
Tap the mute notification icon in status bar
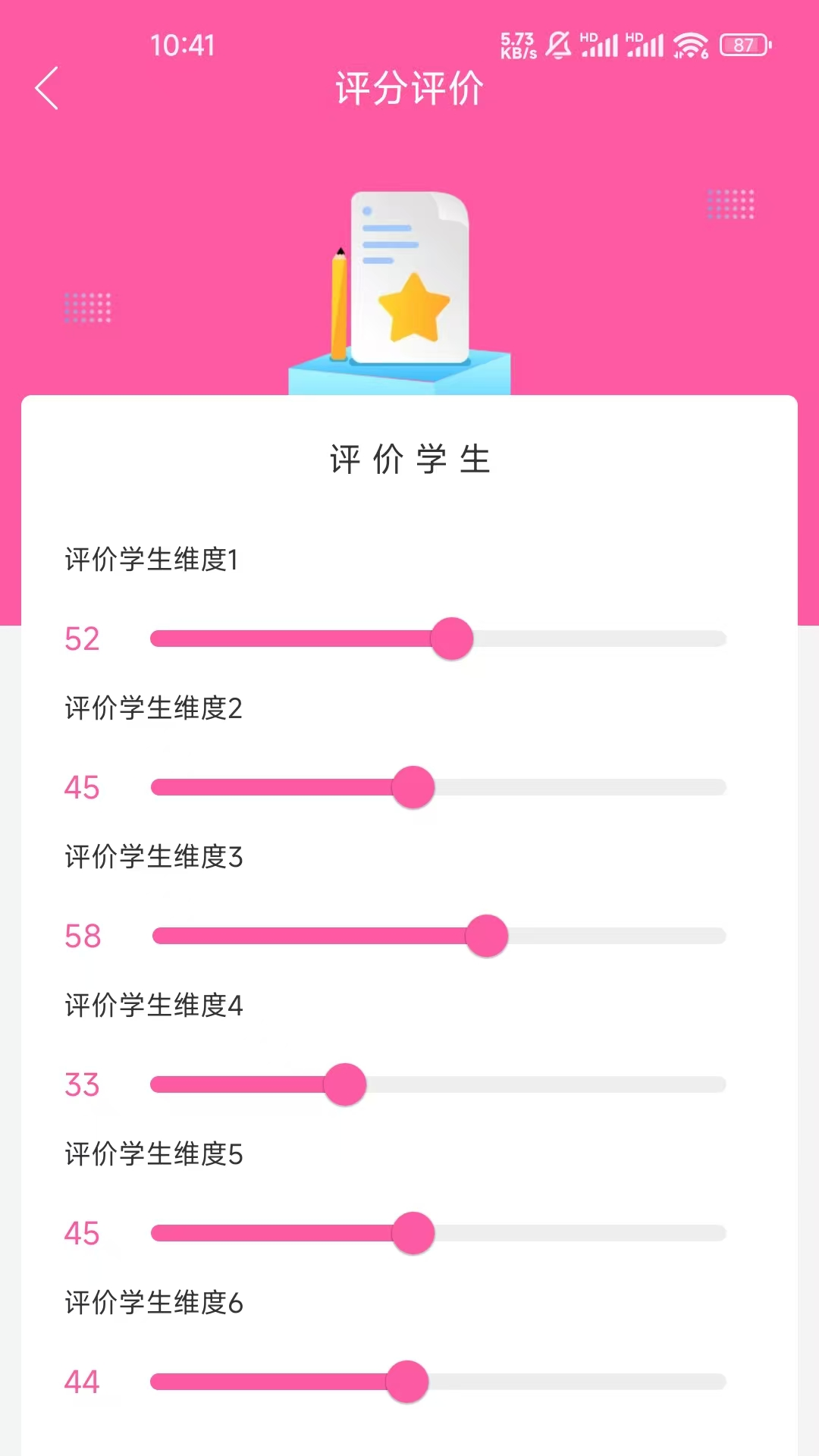point(559,45)
